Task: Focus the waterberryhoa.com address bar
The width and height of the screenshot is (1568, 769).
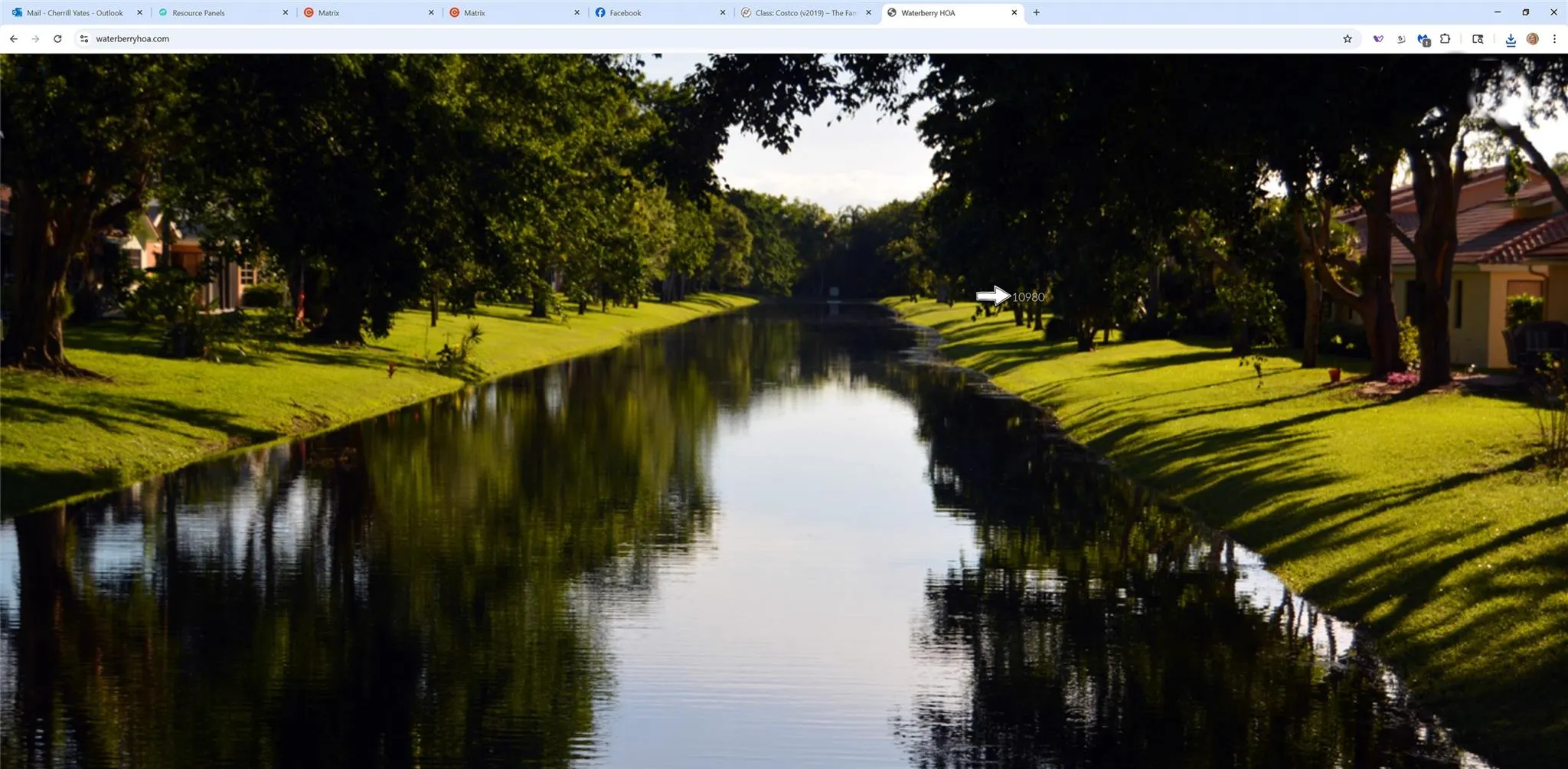Action: pos(459,39)
